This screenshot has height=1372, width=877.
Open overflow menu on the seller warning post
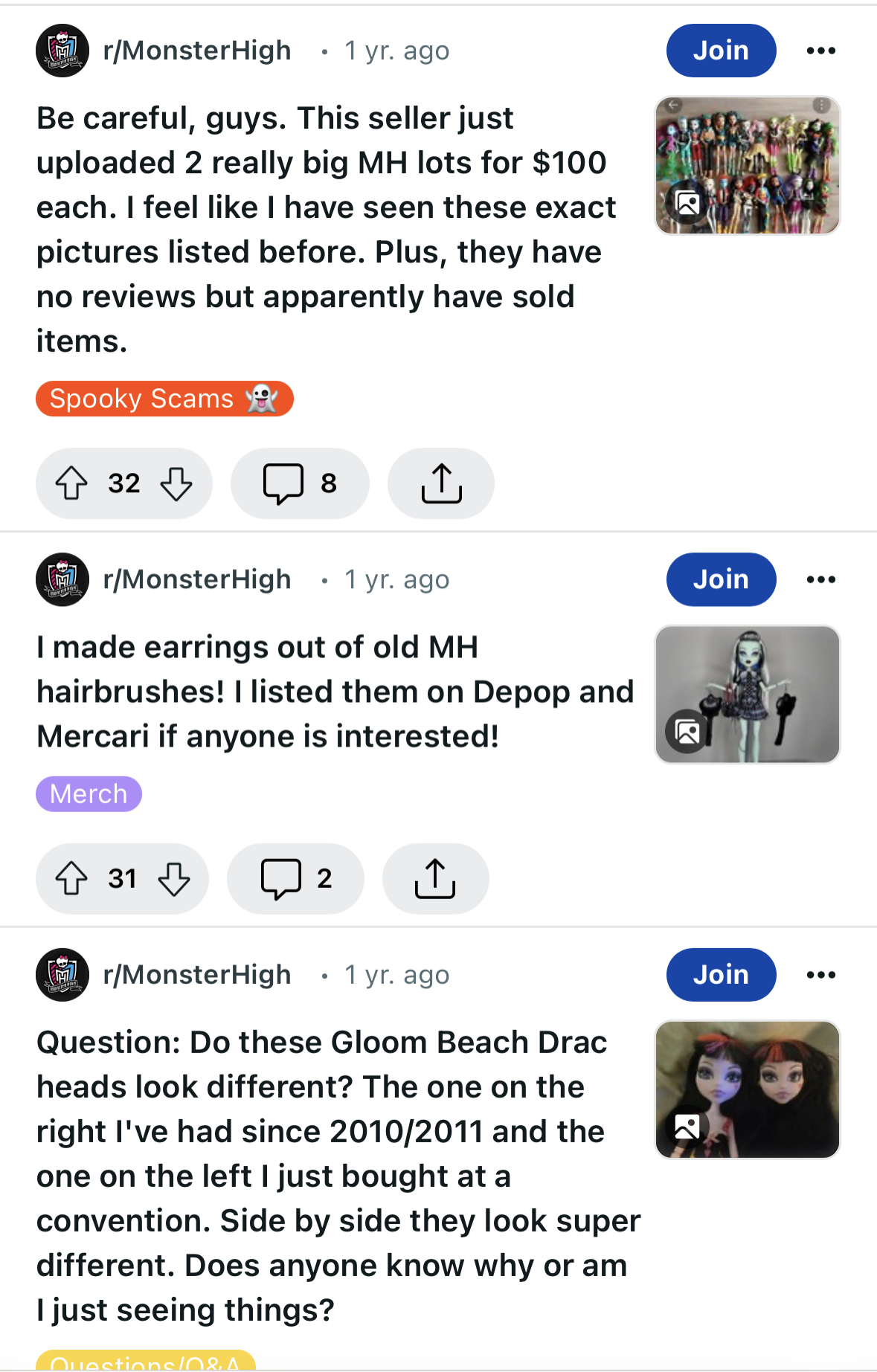click(x=821, y=51)
